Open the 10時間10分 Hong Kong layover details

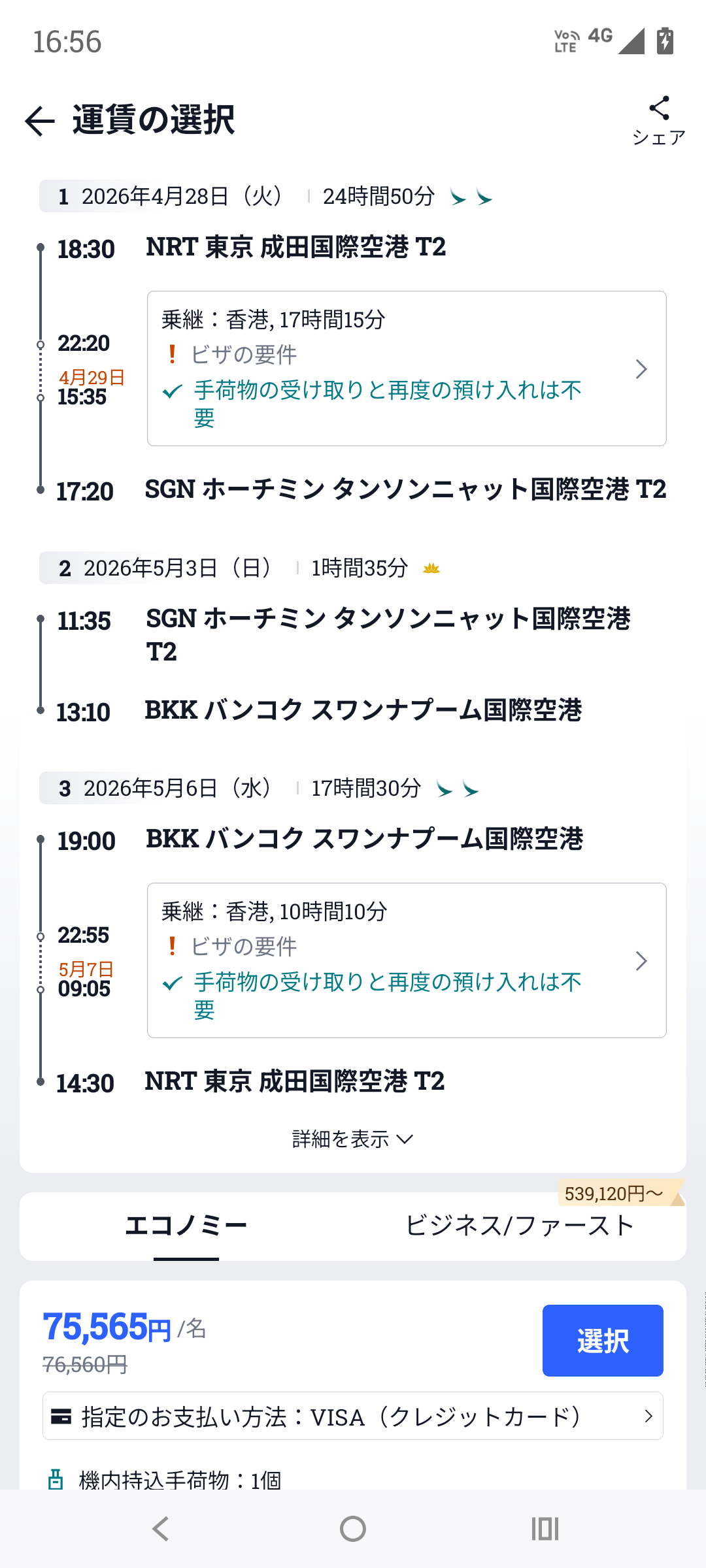pos(407,960)
